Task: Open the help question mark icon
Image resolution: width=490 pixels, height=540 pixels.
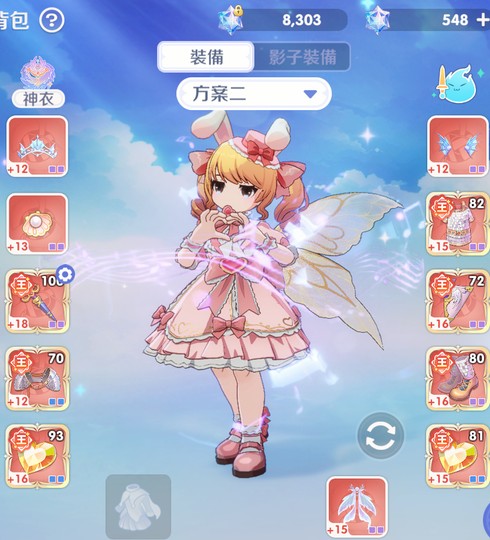Action: 52,20
